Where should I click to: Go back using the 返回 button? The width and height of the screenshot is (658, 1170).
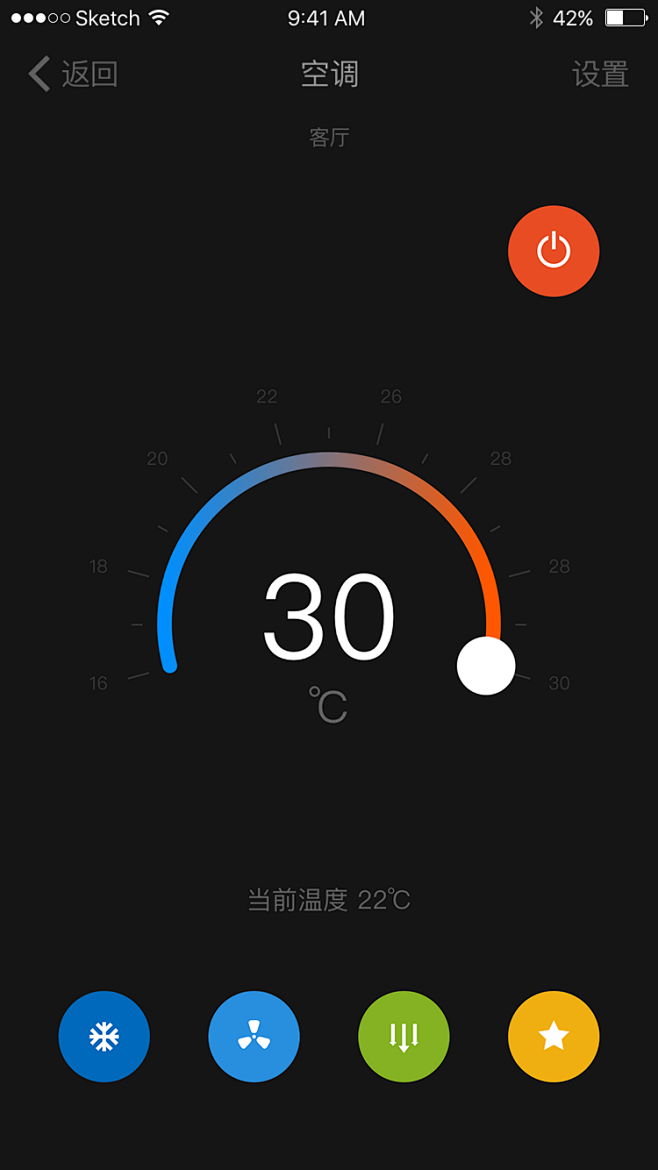coord(73,75)
